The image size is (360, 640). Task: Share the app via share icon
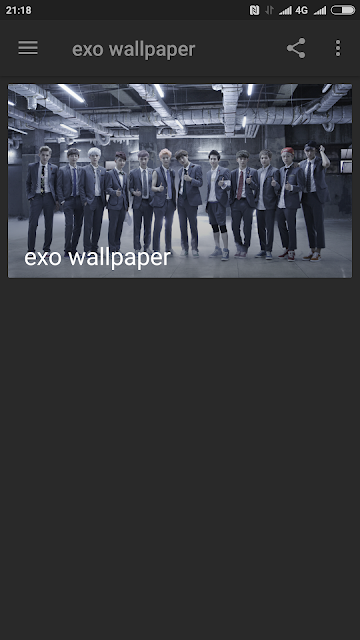click(x=296, y=48)
